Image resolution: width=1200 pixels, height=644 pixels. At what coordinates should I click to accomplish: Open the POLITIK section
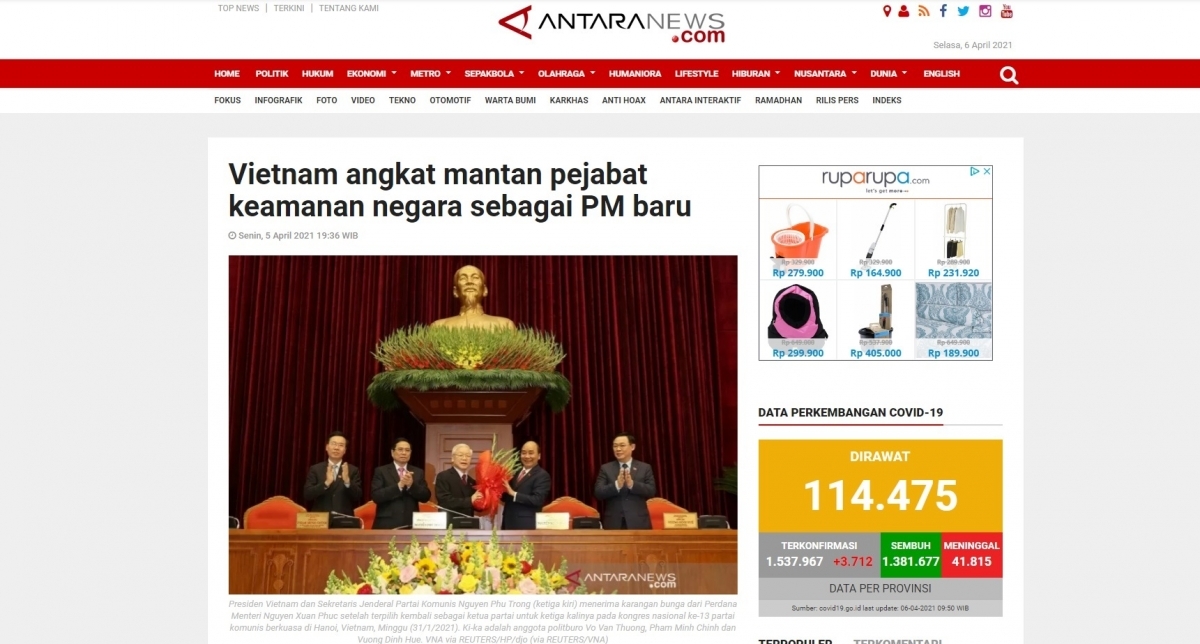pyautogui.click(x=271, y=74)
